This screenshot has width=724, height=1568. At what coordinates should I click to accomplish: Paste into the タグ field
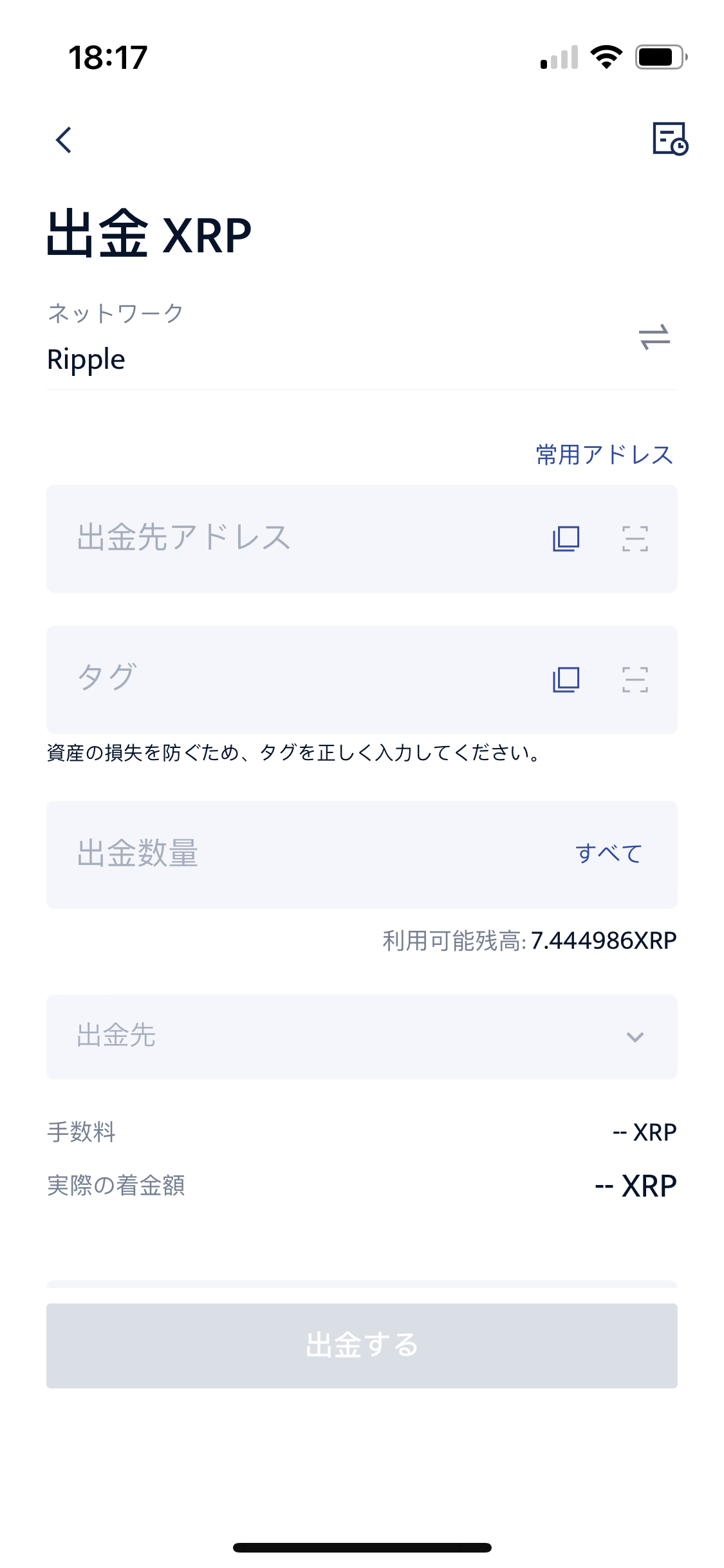pos(566,679)
